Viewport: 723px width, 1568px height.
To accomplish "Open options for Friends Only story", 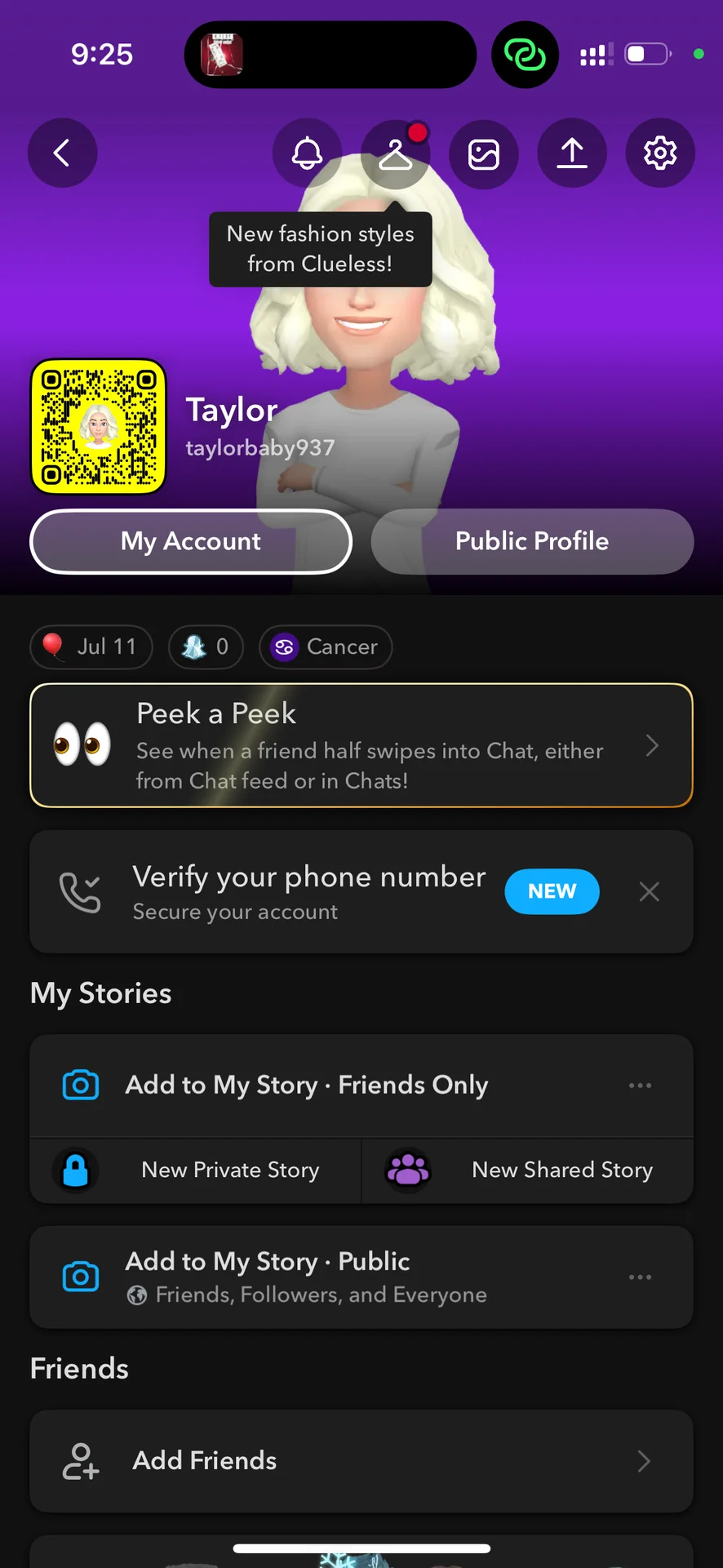I will click(x=640, y=1085).
